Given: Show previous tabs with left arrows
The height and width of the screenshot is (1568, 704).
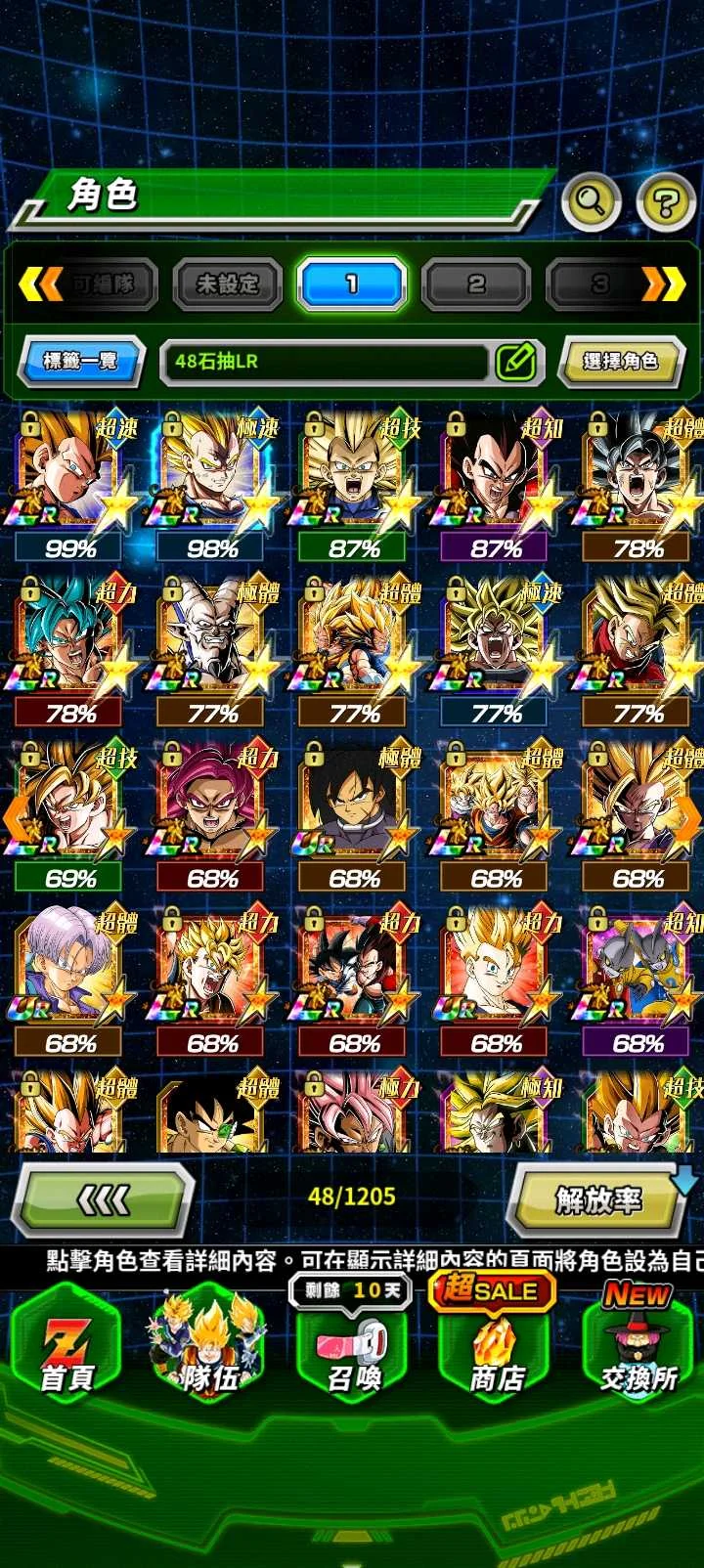Looking at the screenshot, I should 40,284.
